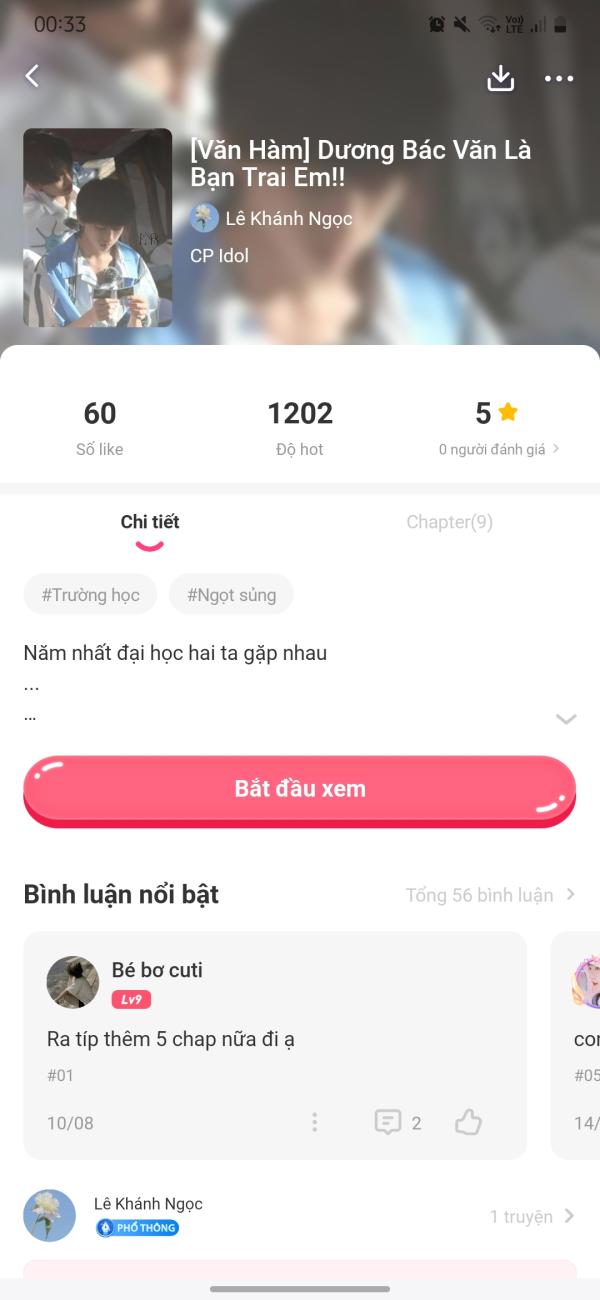View all 56 comments
Viewport: 600px width, 1300px height.
pyautogui.click(x=490, y=895)
